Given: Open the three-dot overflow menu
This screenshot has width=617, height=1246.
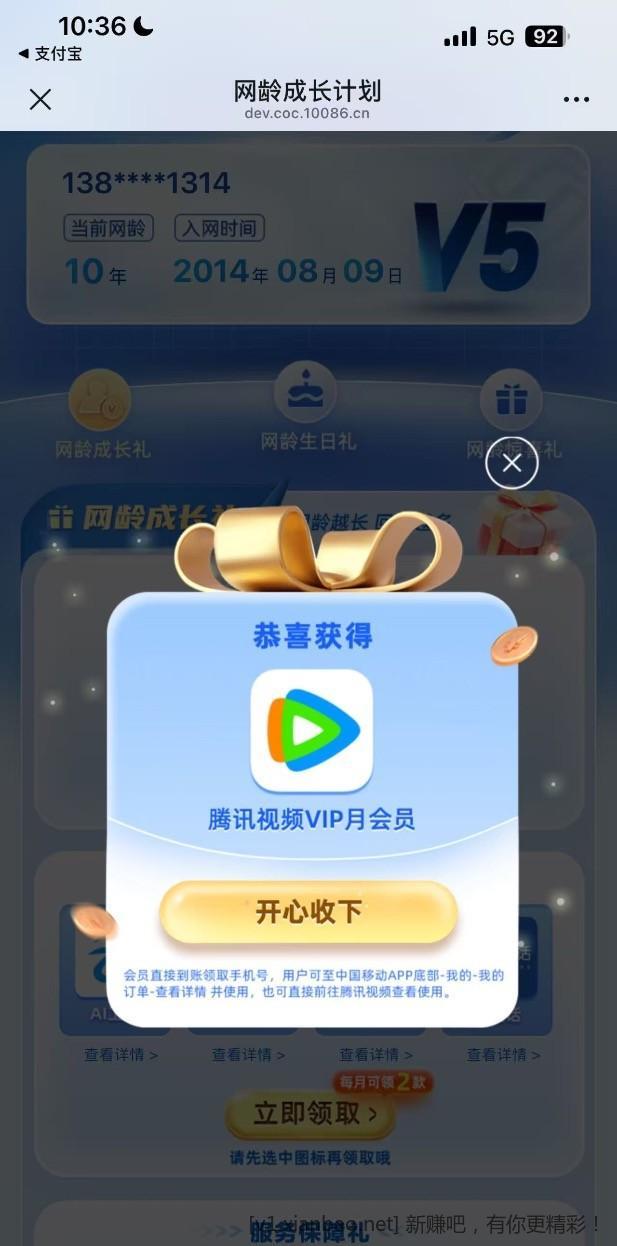Looking at the screenshot, I should pos(576,99).
